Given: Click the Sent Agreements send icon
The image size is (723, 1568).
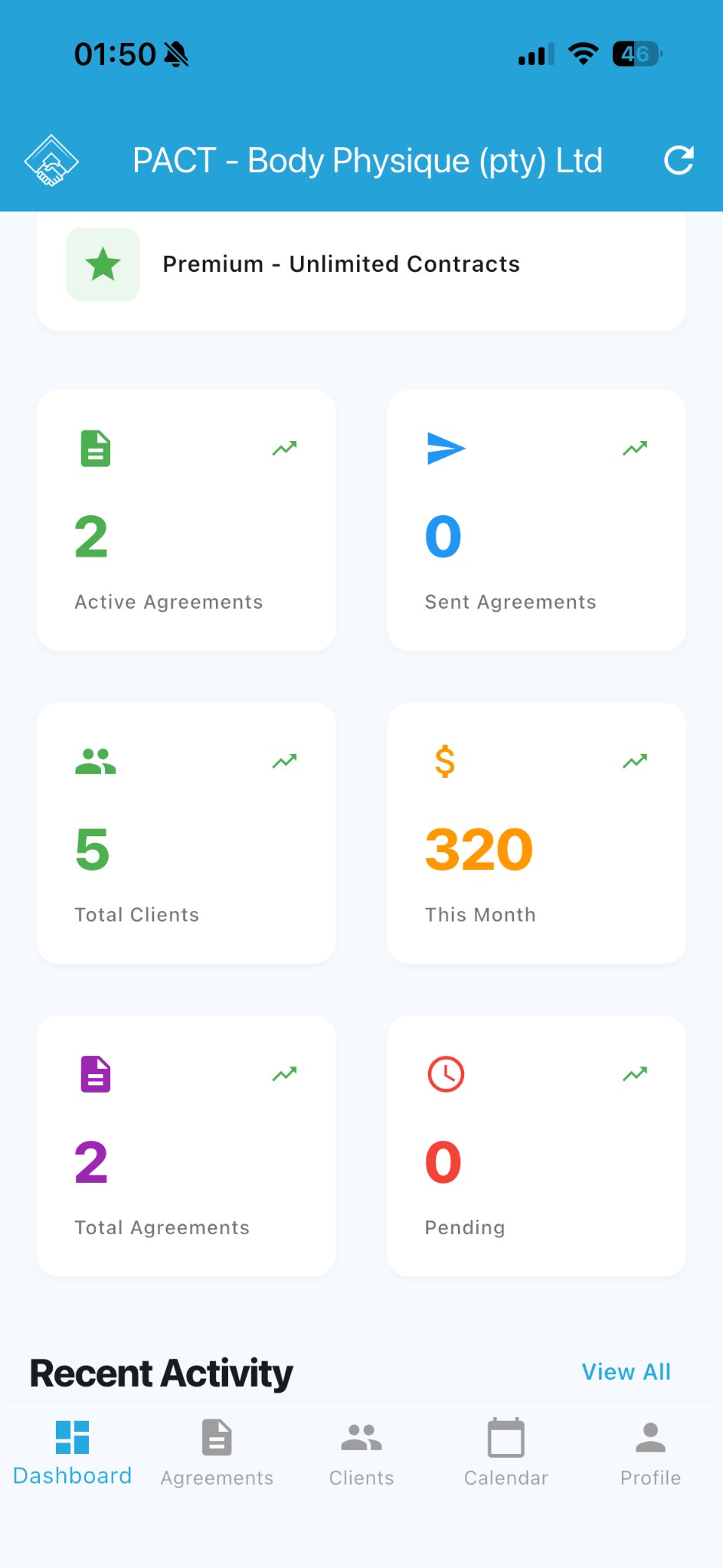Looking at the screenshot, I should tap(444, 449).
